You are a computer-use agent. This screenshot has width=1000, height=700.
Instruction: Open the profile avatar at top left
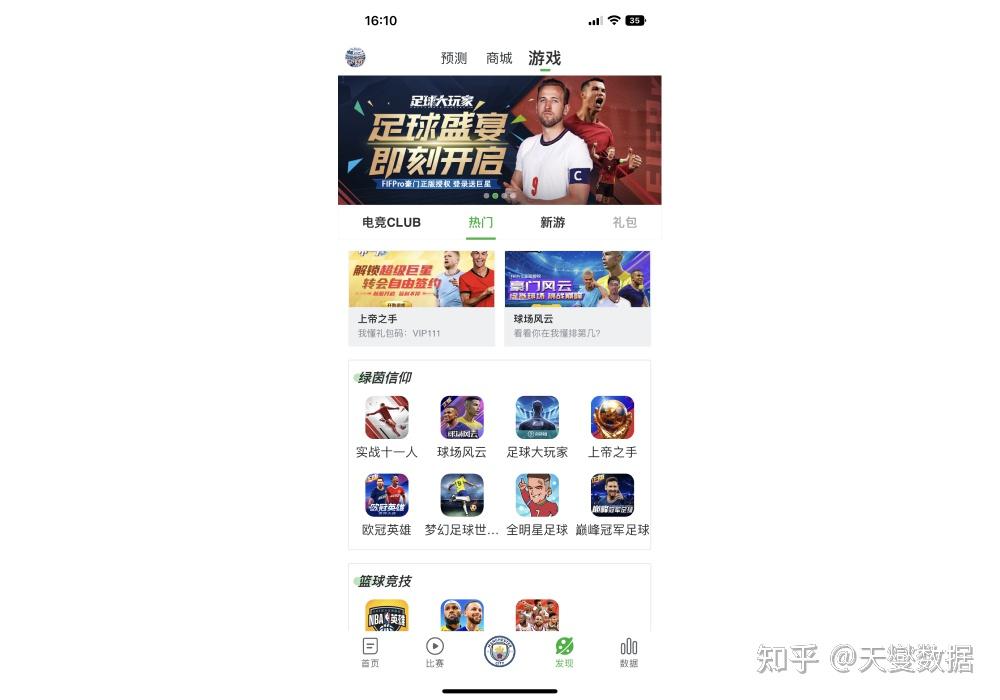[x=355, y=57]
